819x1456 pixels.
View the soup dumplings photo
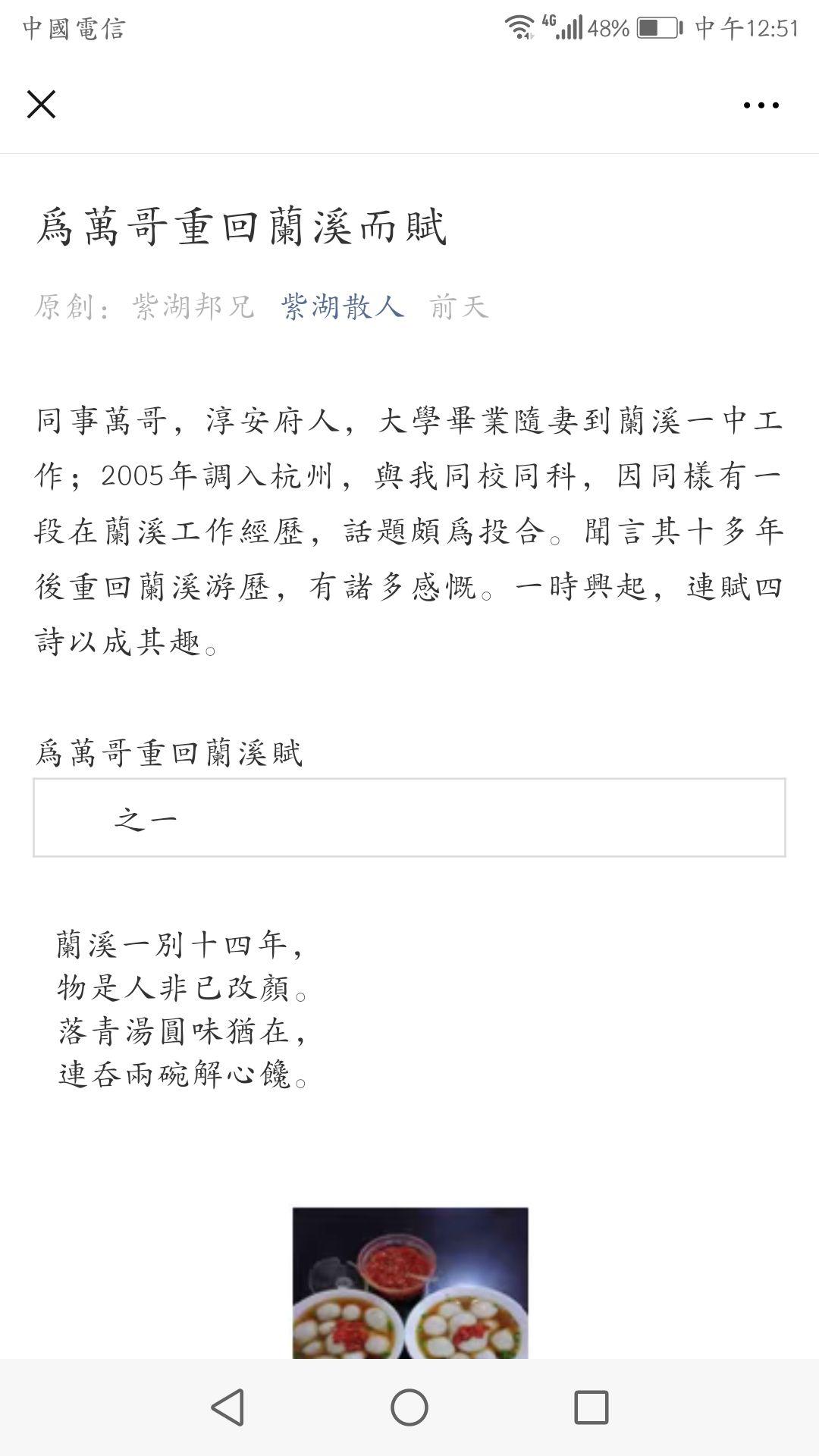[x=410, y=1282]
